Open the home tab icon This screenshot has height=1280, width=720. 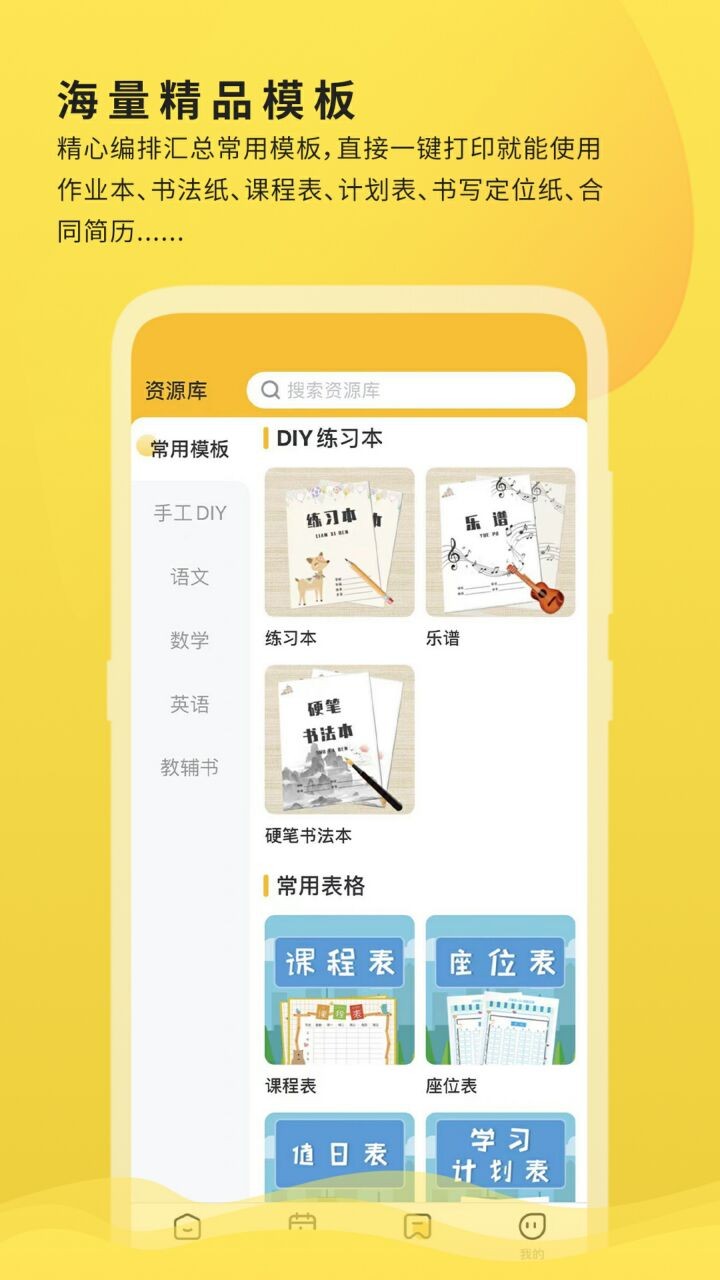(x=186, y=1224)
